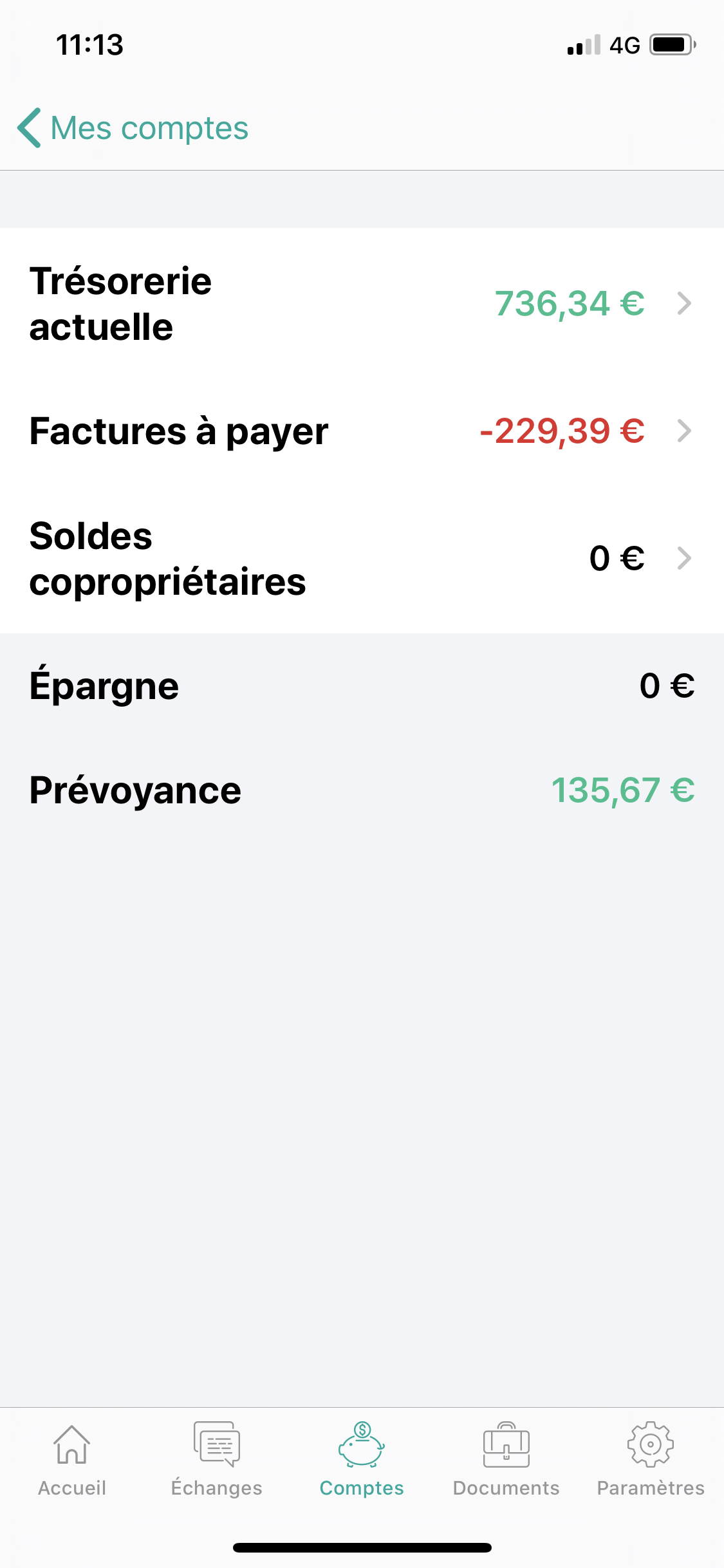
Task: Open the Échanges tab
Action: click(217, 1459)
